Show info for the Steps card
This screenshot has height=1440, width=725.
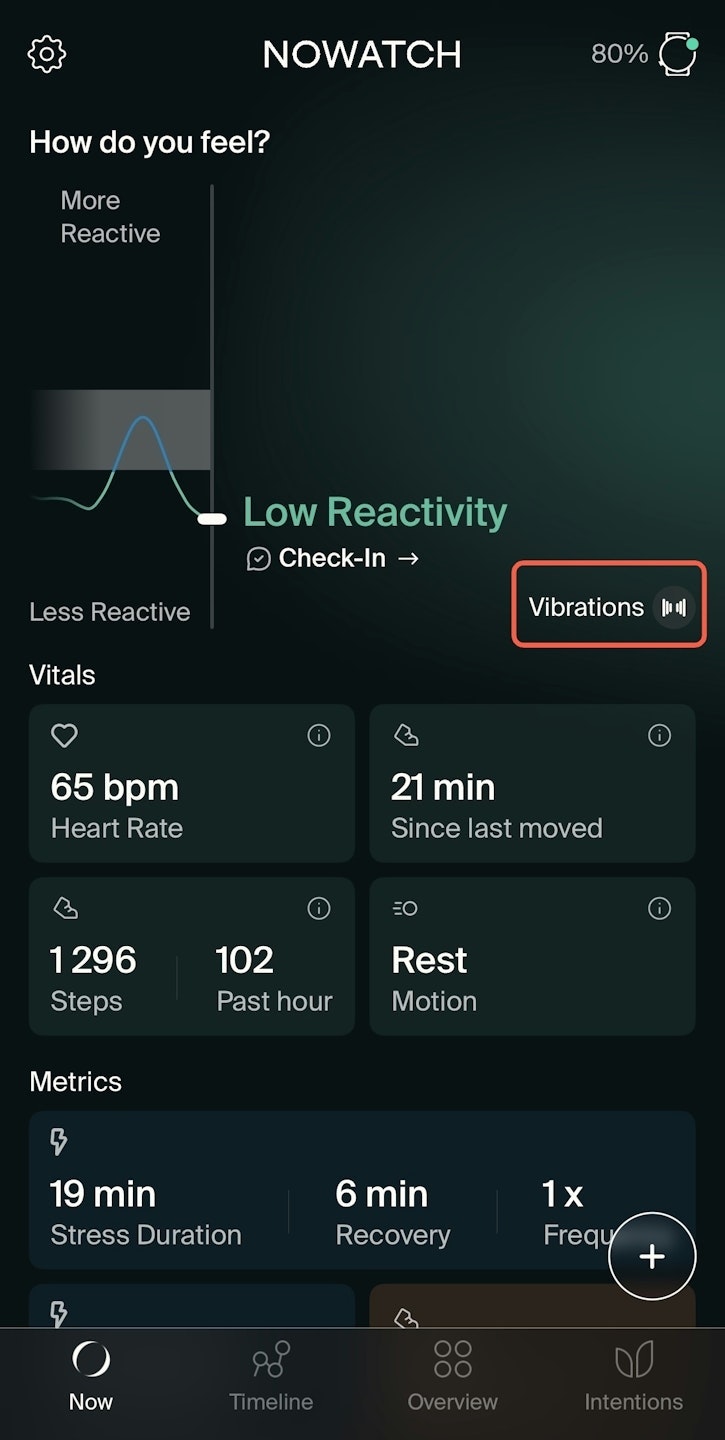pos(319,908)
